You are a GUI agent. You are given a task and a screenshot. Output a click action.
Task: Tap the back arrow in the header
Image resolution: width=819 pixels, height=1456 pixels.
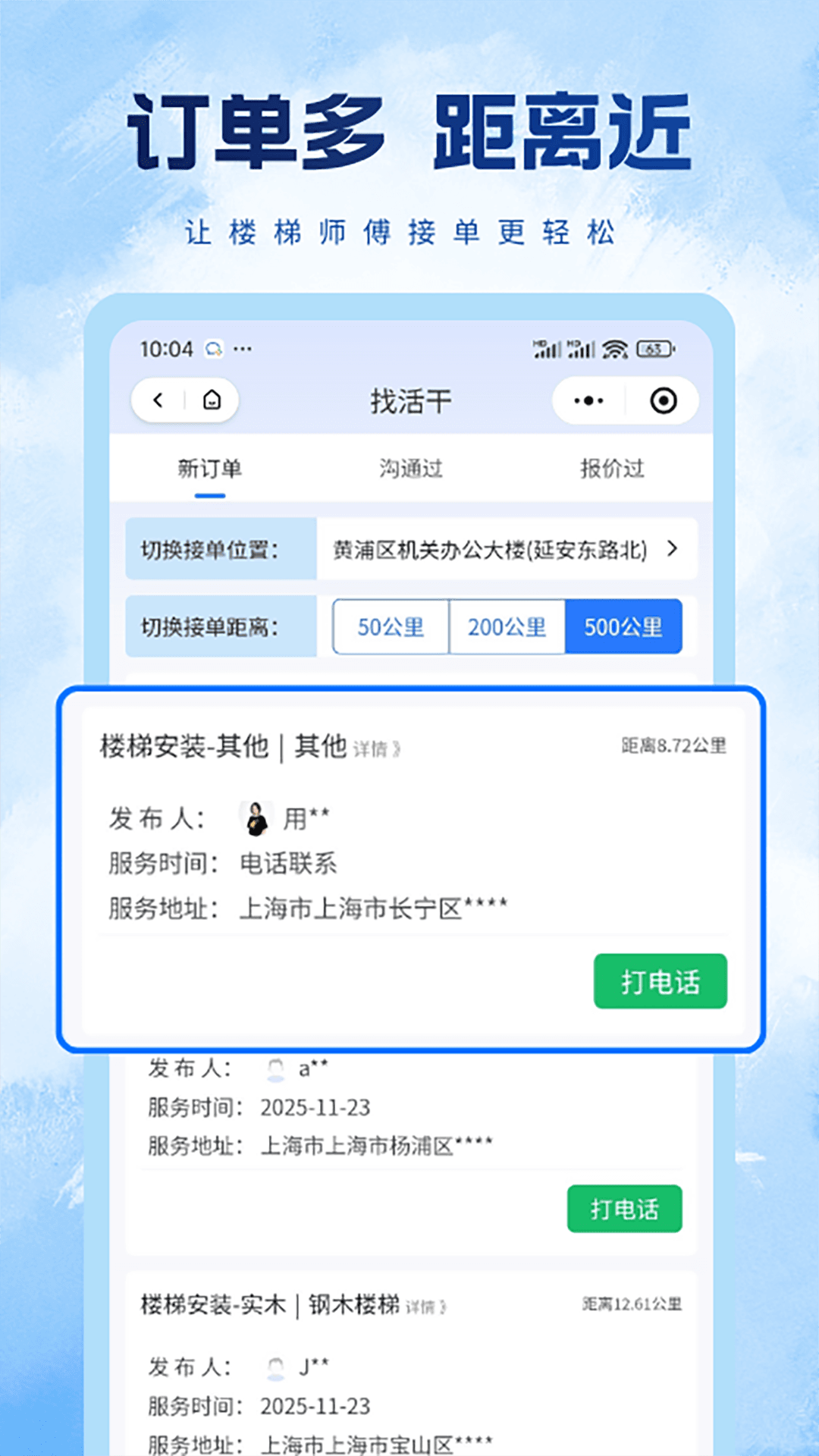tap(158, 400)
